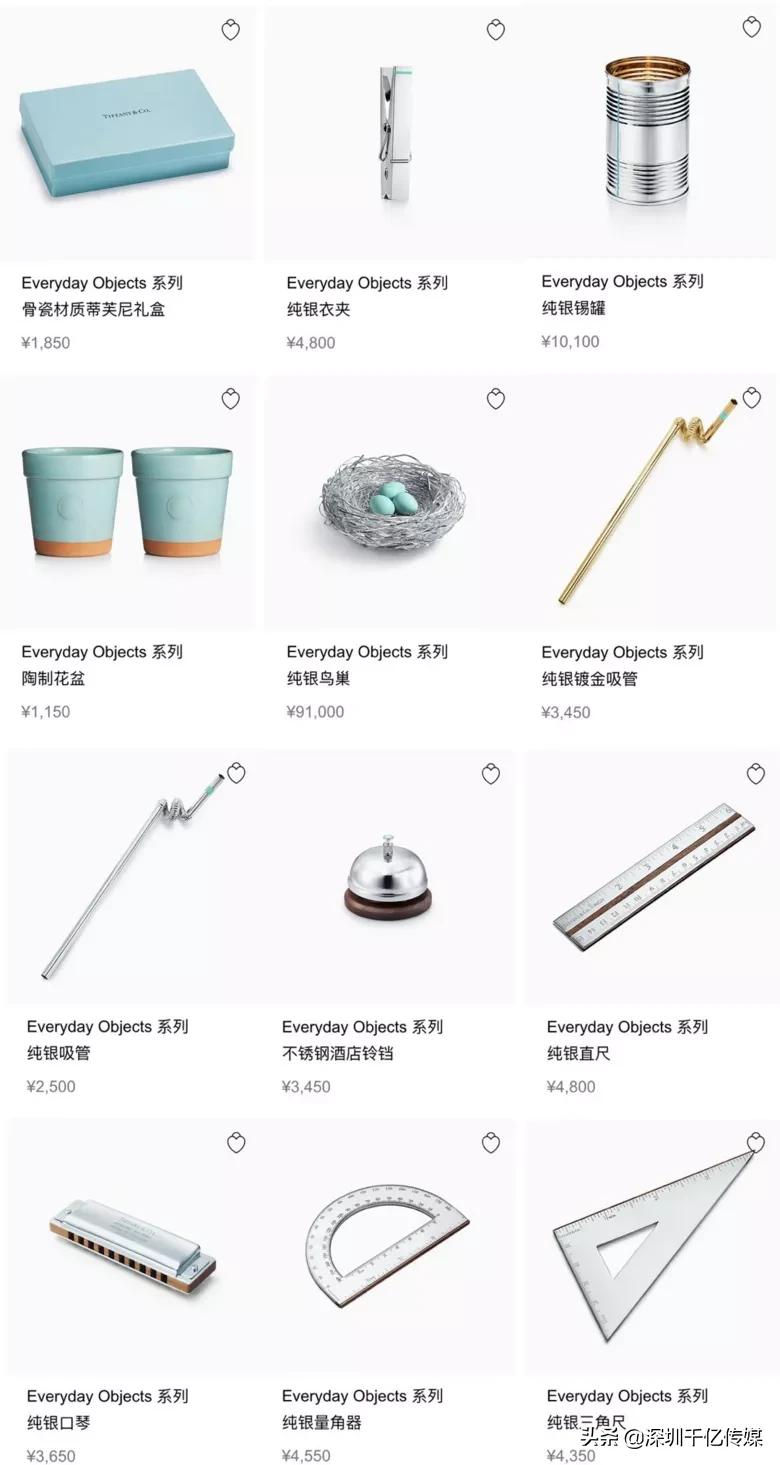
Task: Click the heart icon on the 骨瓷材质蒂芙尼礼盒 product
Action: [x=231, y=30]
